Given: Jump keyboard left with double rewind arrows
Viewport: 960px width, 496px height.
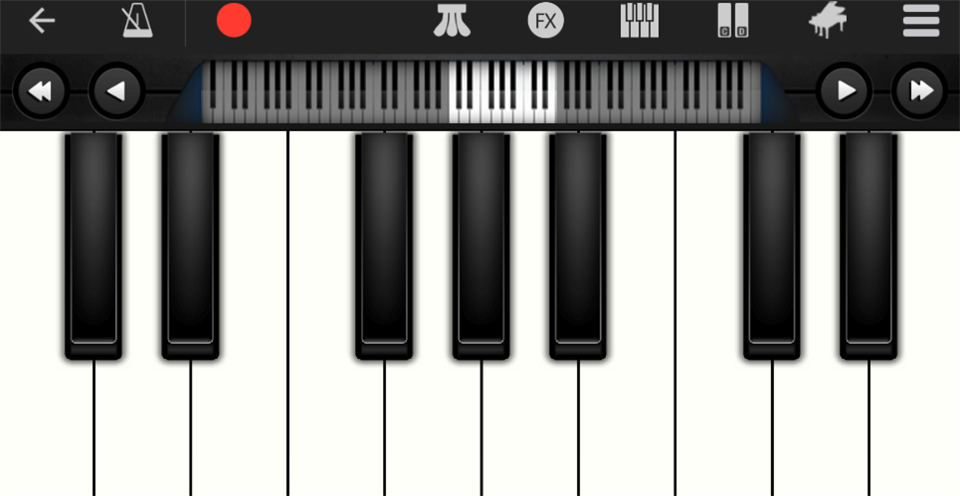Looking at the screenshot, I should (x=40, y=92).
